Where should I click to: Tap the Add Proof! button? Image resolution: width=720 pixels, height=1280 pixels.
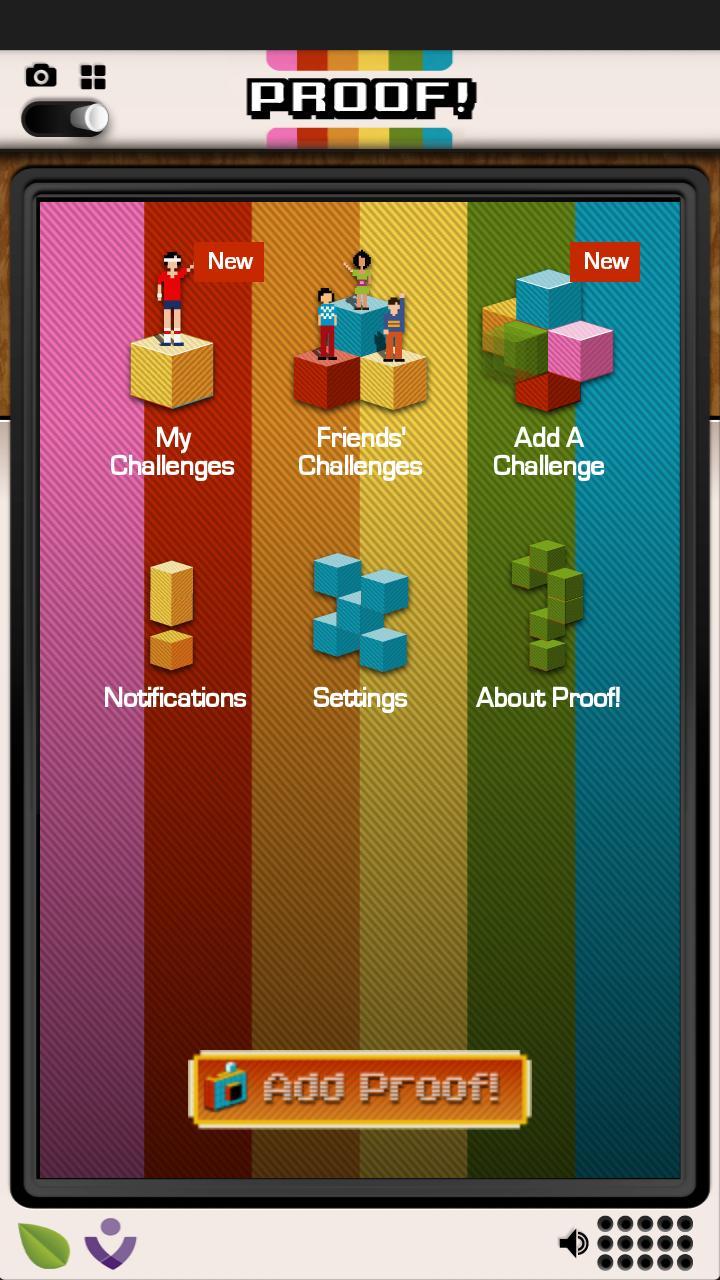tap(360, 1088)
